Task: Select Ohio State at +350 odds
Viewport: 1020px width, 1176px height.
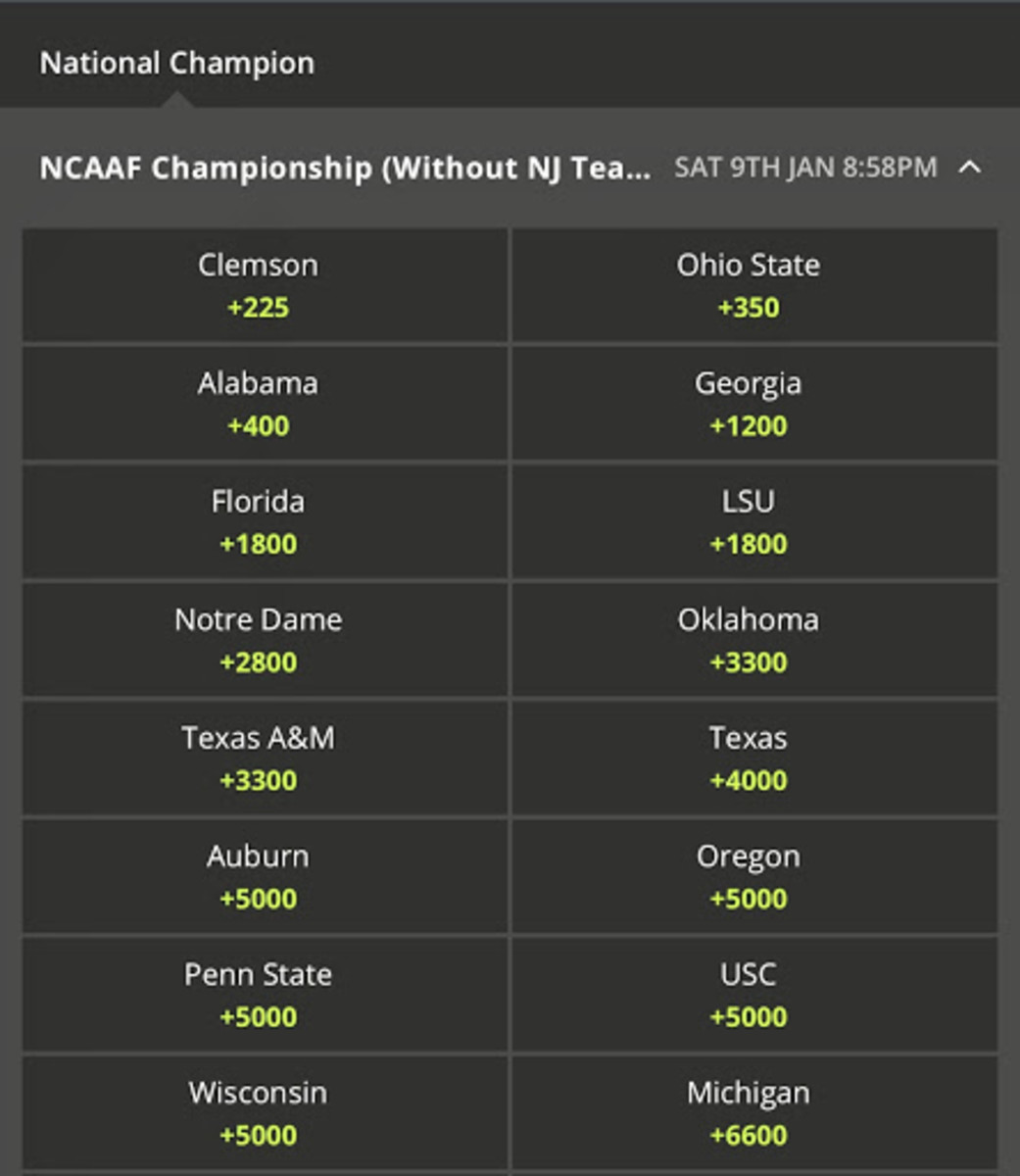Action: (749, 285)
